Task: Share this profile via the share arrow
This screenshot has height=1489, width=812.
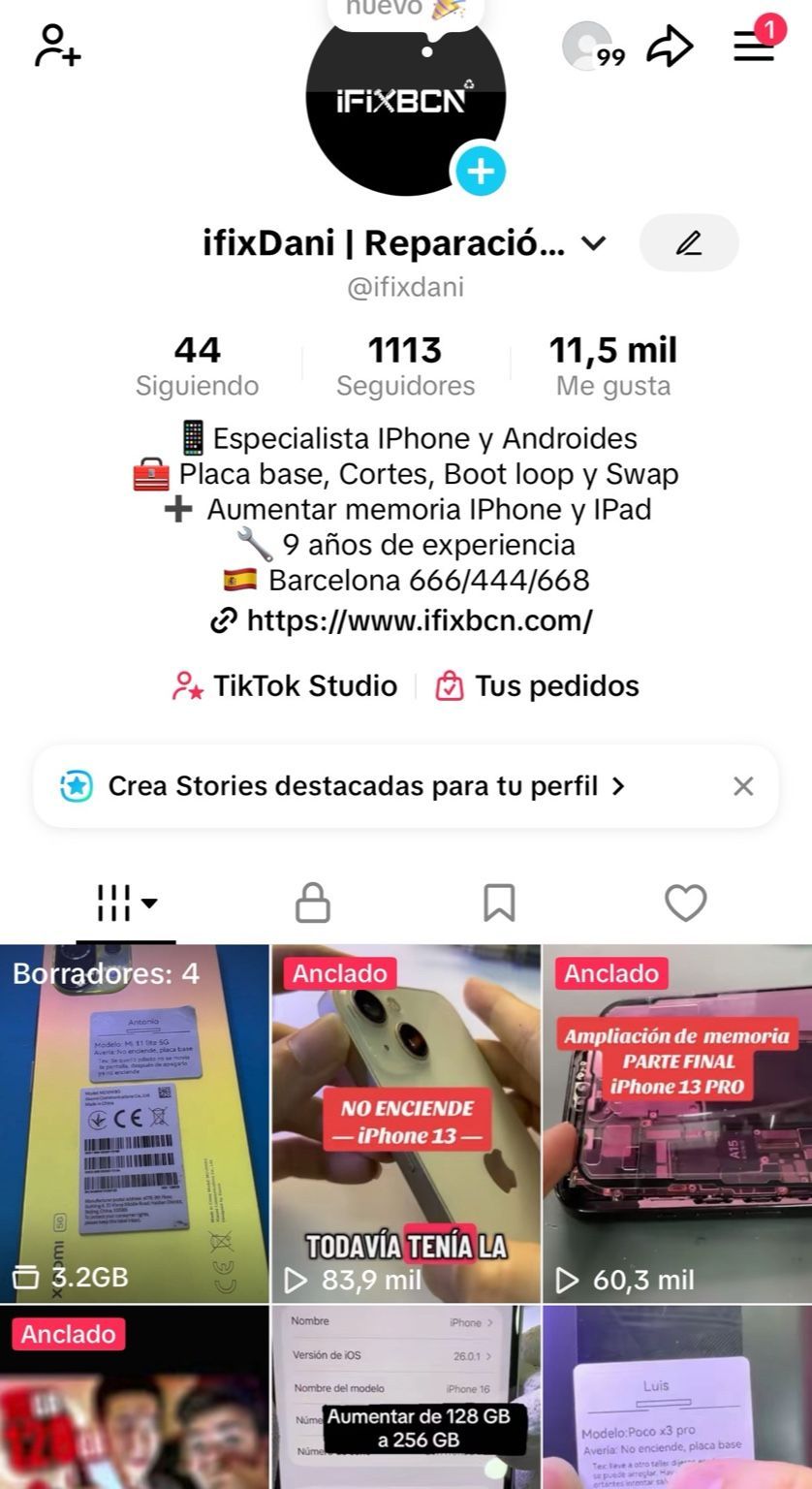Action: (x=671, y=48)
